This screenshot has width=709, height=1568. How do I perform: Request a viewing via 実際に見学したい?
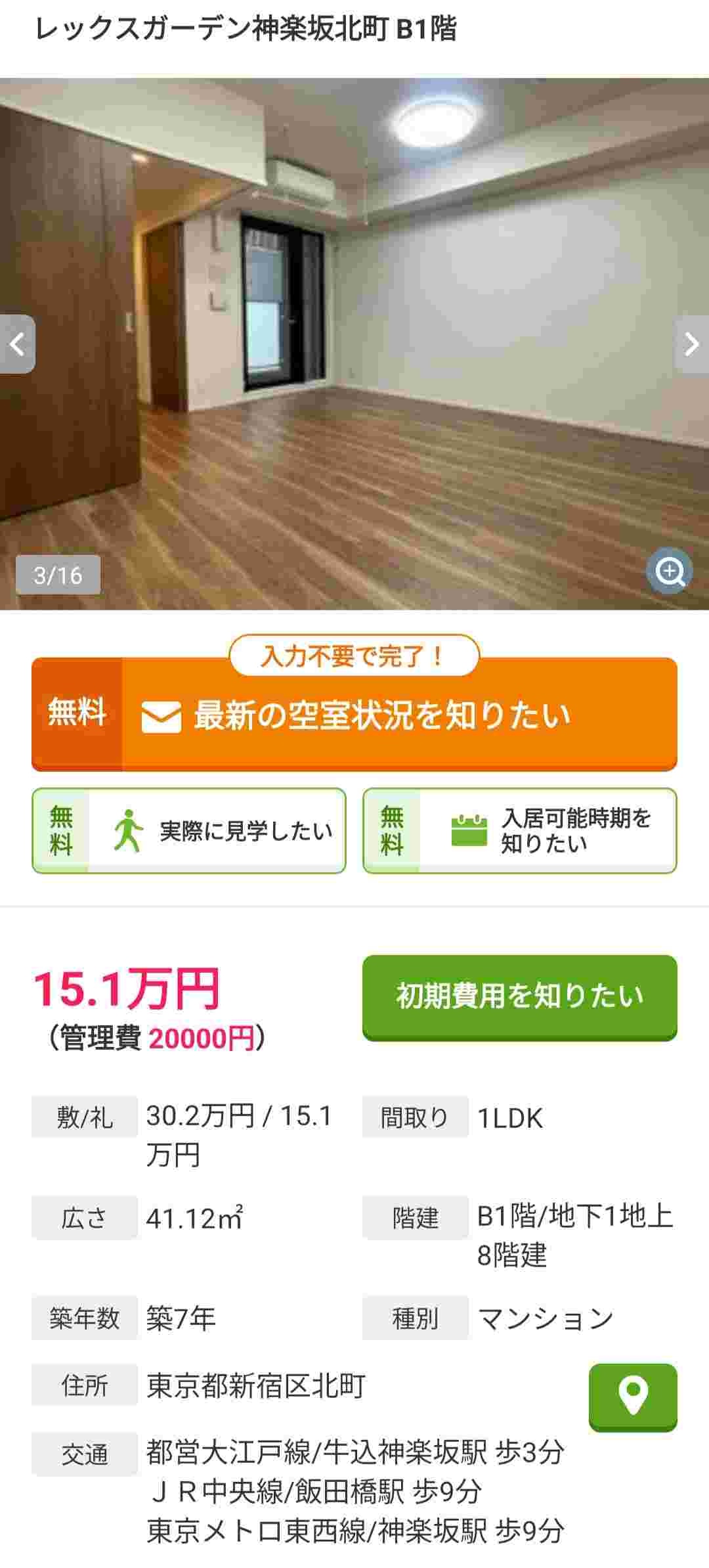[x=189, y=831]
